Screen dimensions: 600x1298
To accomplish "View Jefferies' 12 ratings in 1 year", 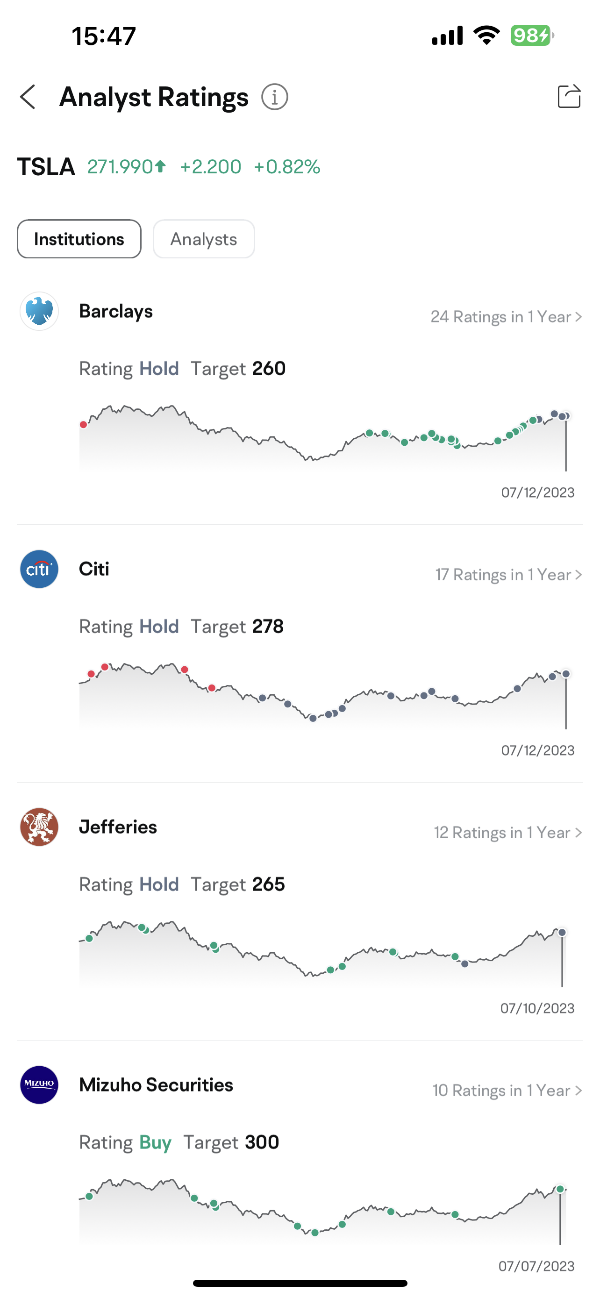I will point(507,833).
